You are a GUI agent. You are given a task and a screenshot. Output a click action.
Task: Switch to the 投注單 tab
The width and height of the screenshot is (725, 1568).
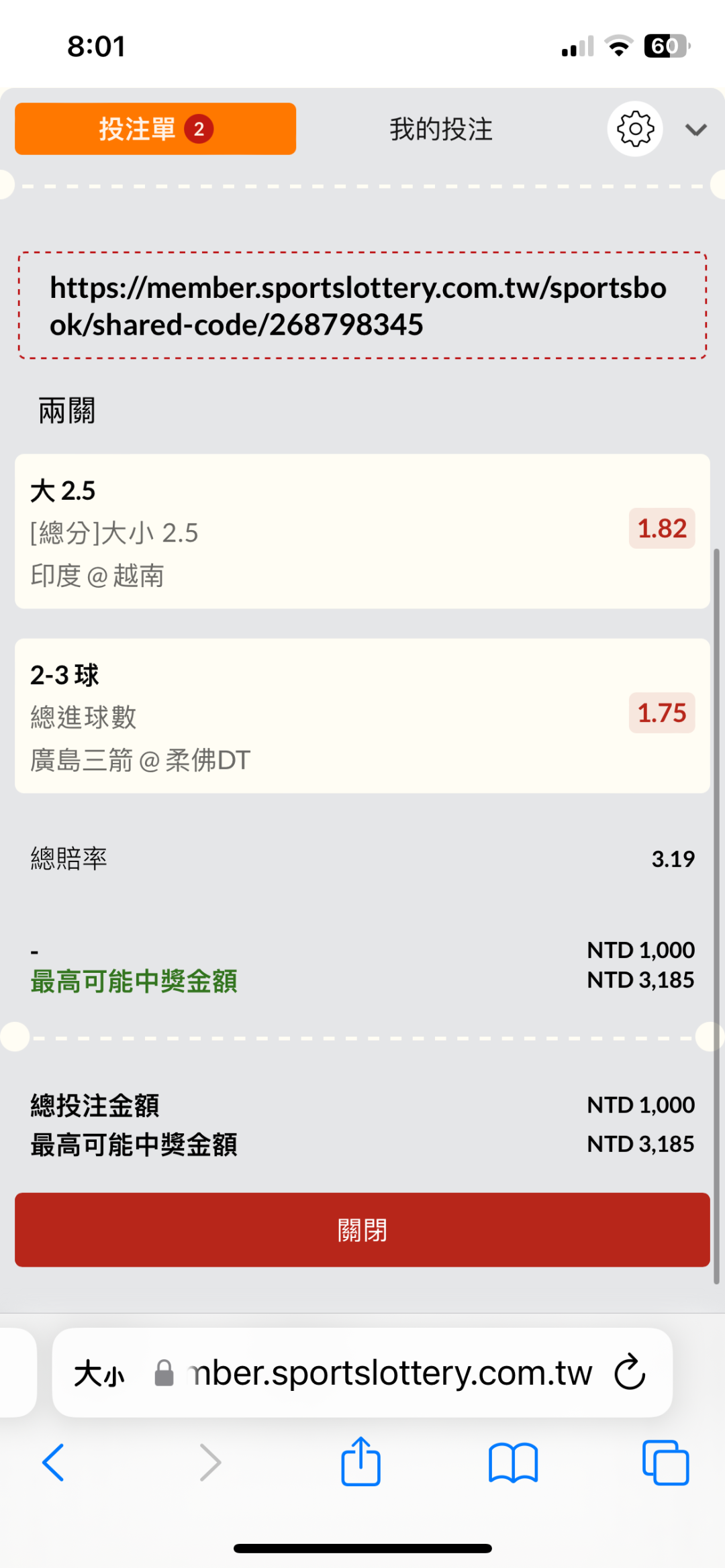(x=155, y=129)
